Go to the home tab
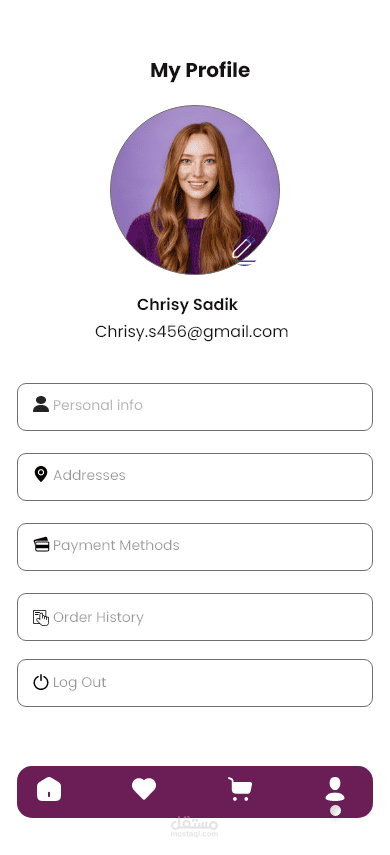This screenshot has width=390, height=855. coord(49,789)
